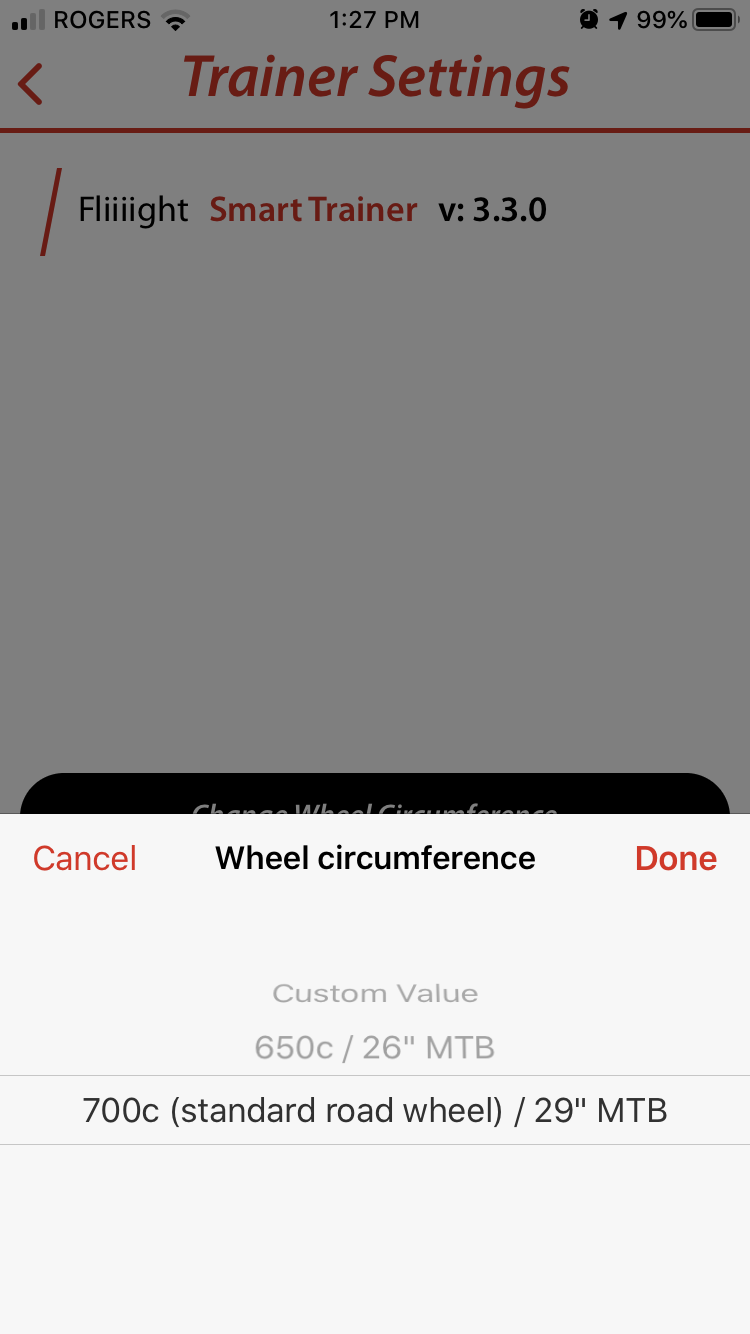Go back from Trainer Settings
This screenshot has height=1334, width=750.
(x=32, y=84)
